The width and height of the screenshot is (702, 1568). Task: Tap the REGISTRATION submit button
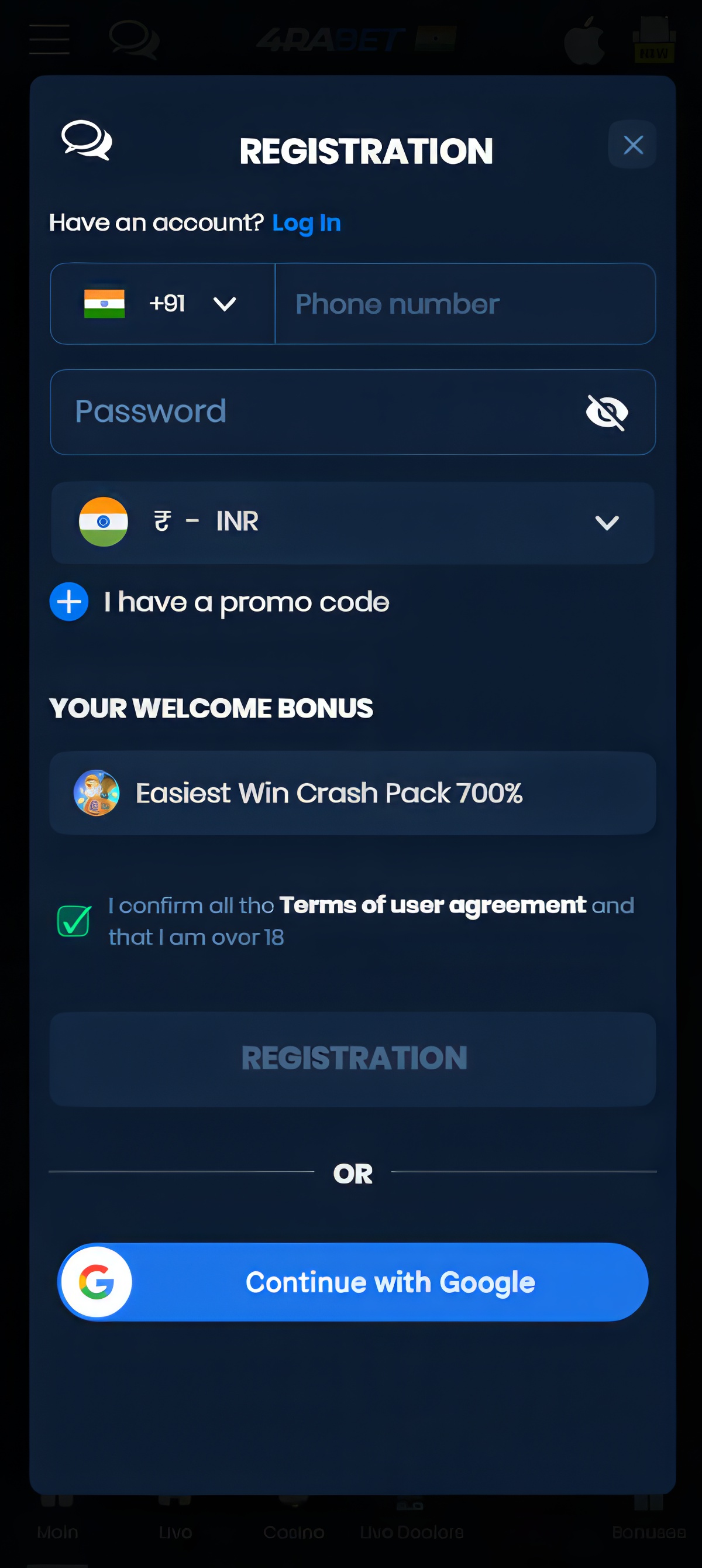point(352,1059)
